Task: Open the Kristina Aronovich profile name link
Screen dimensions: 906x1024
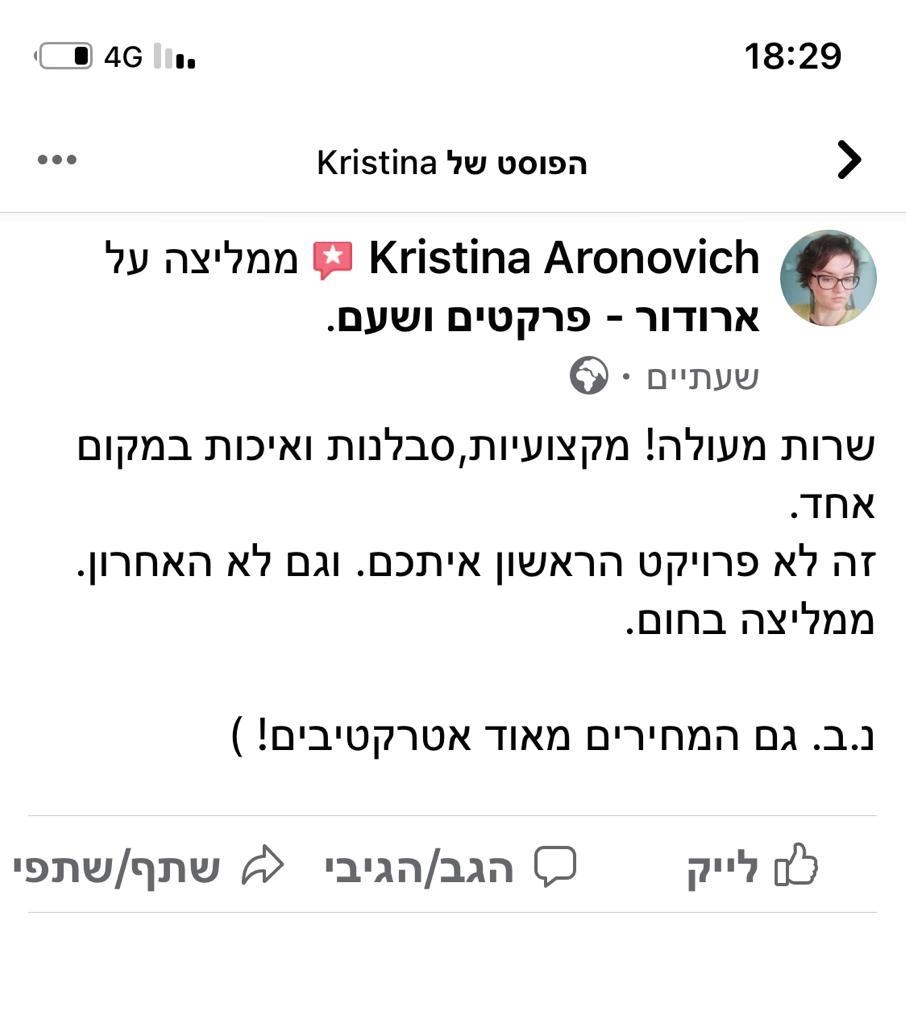Action: pyautogui.click(x=564, y=259)
